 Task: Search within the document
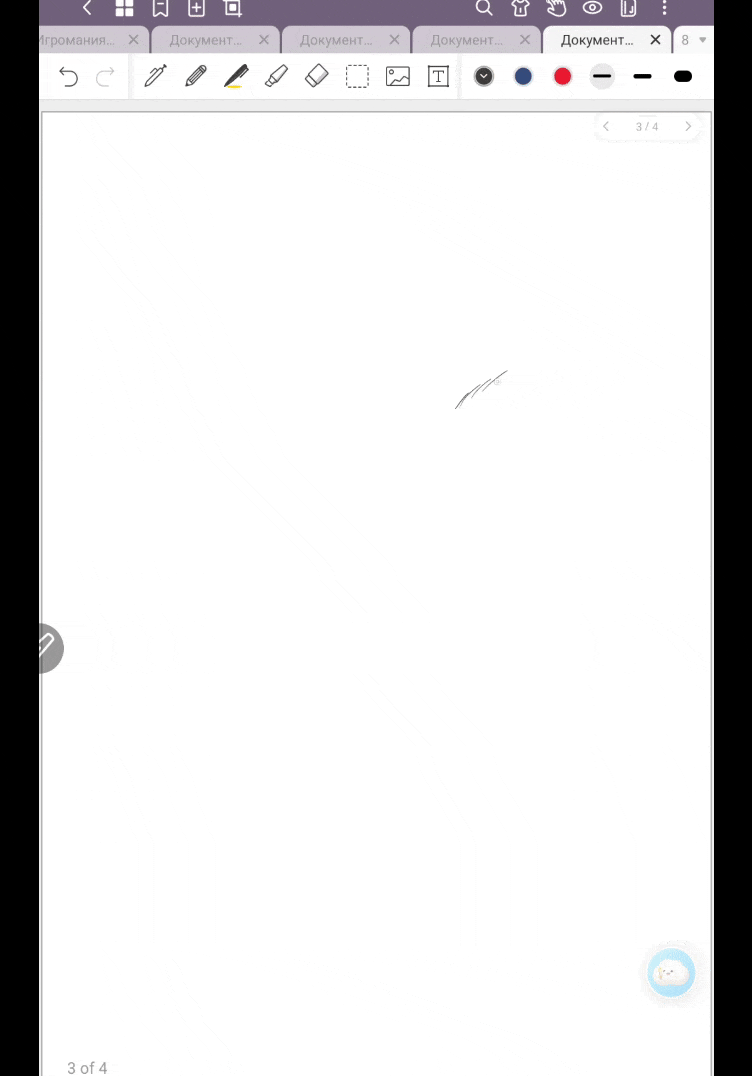coord(484,9)
